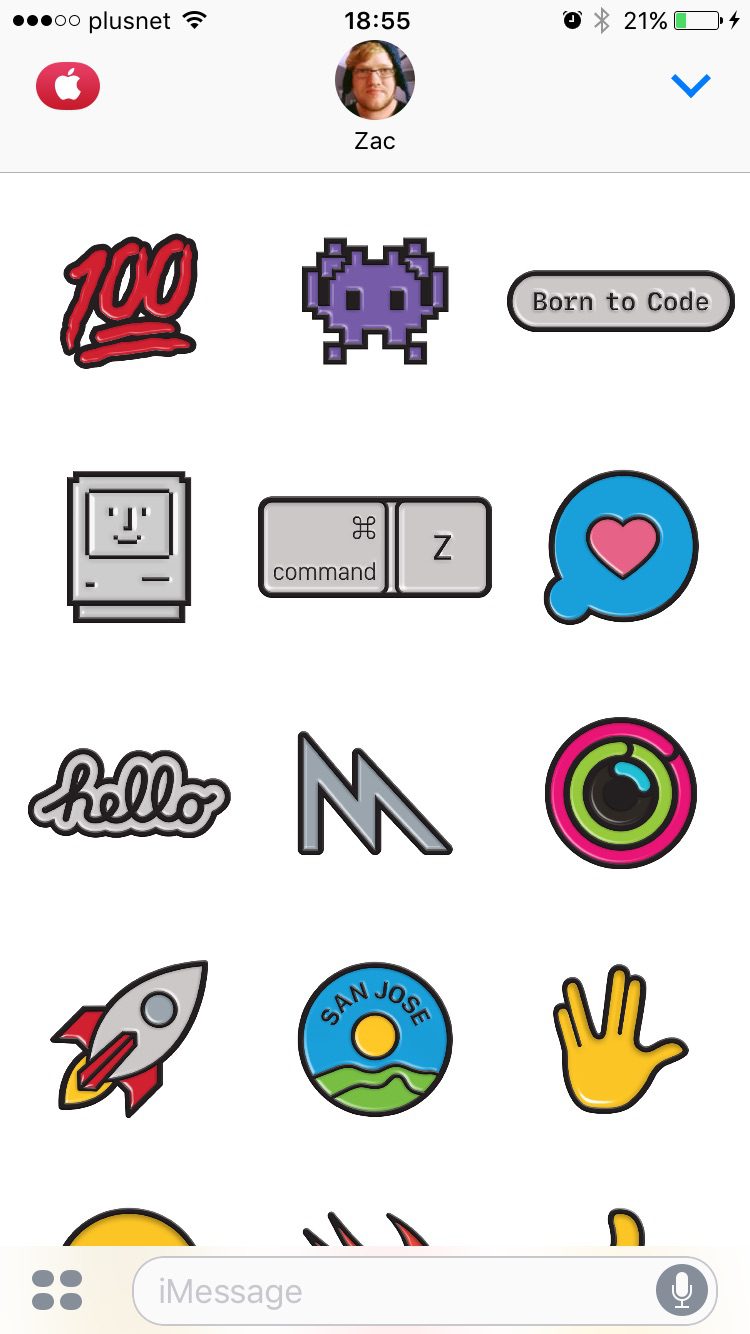Pick the purple space invader sticker
Image resolution: width=750 pixels, height=1334 pixels.
tap(374, 300)
